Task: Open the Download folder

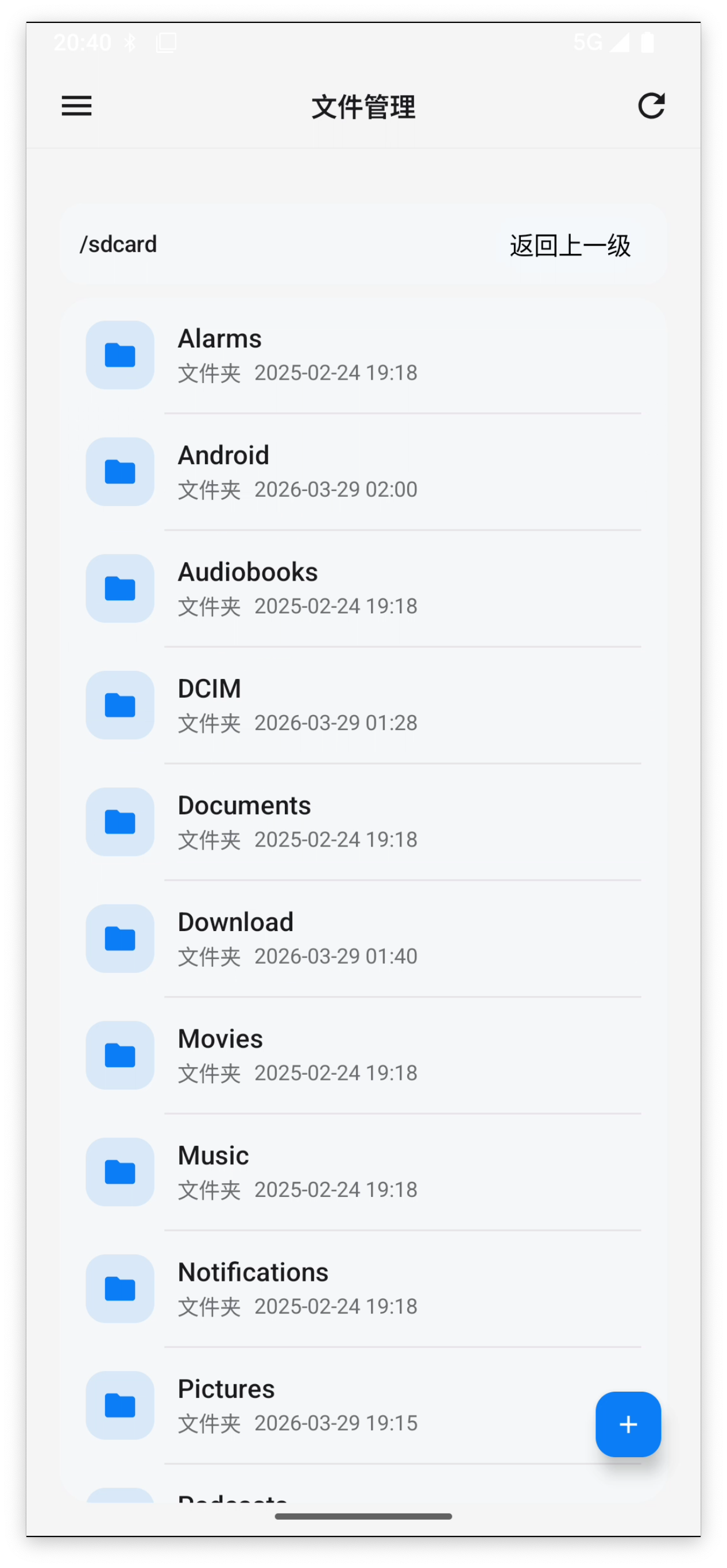Action: point(363,939)
